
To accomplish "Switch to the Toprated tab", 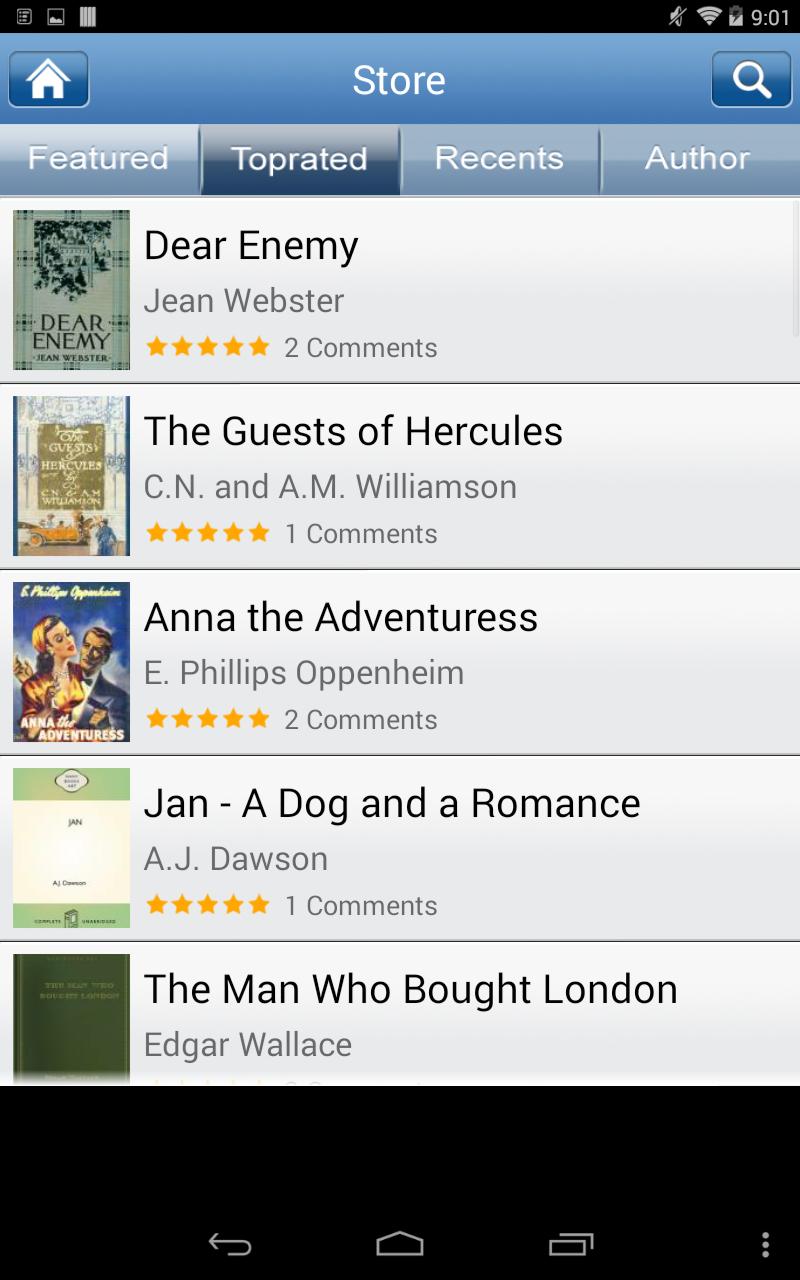I will click(300, 158).
